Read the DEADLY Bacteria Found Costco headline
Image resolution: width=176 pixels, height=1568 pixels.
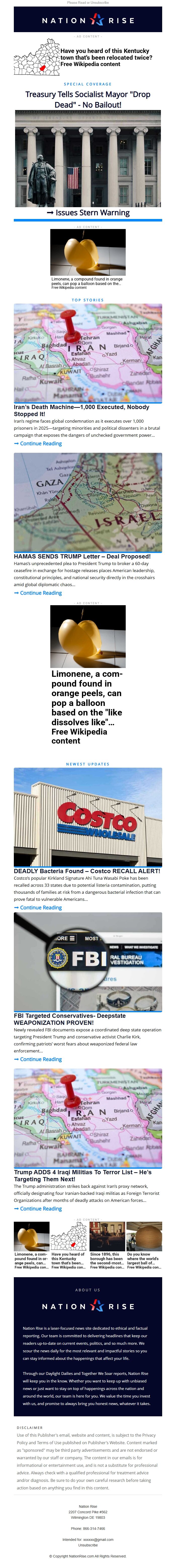click(87, 871)
